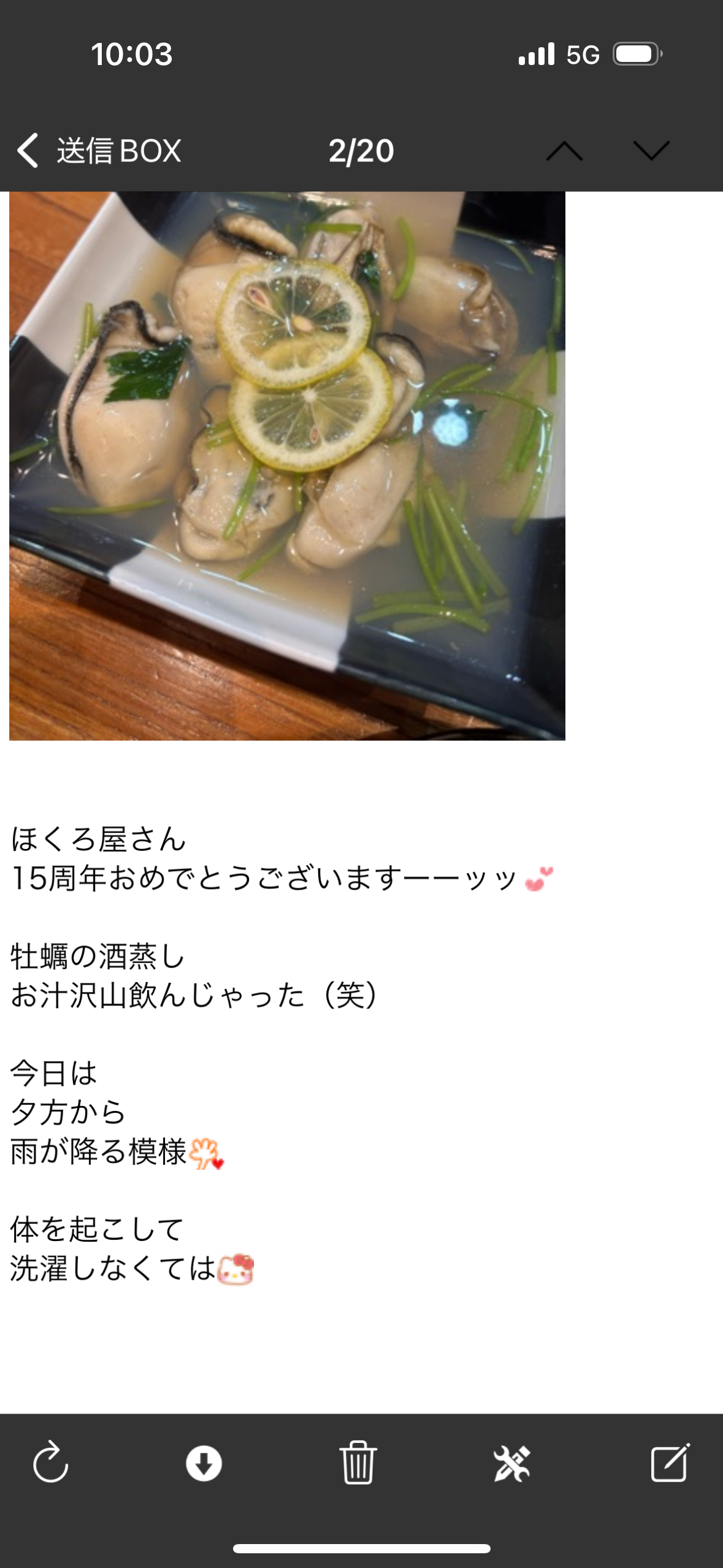Open the tools settings icon
Screen dimensions: 723x1568
point(512,1463)
